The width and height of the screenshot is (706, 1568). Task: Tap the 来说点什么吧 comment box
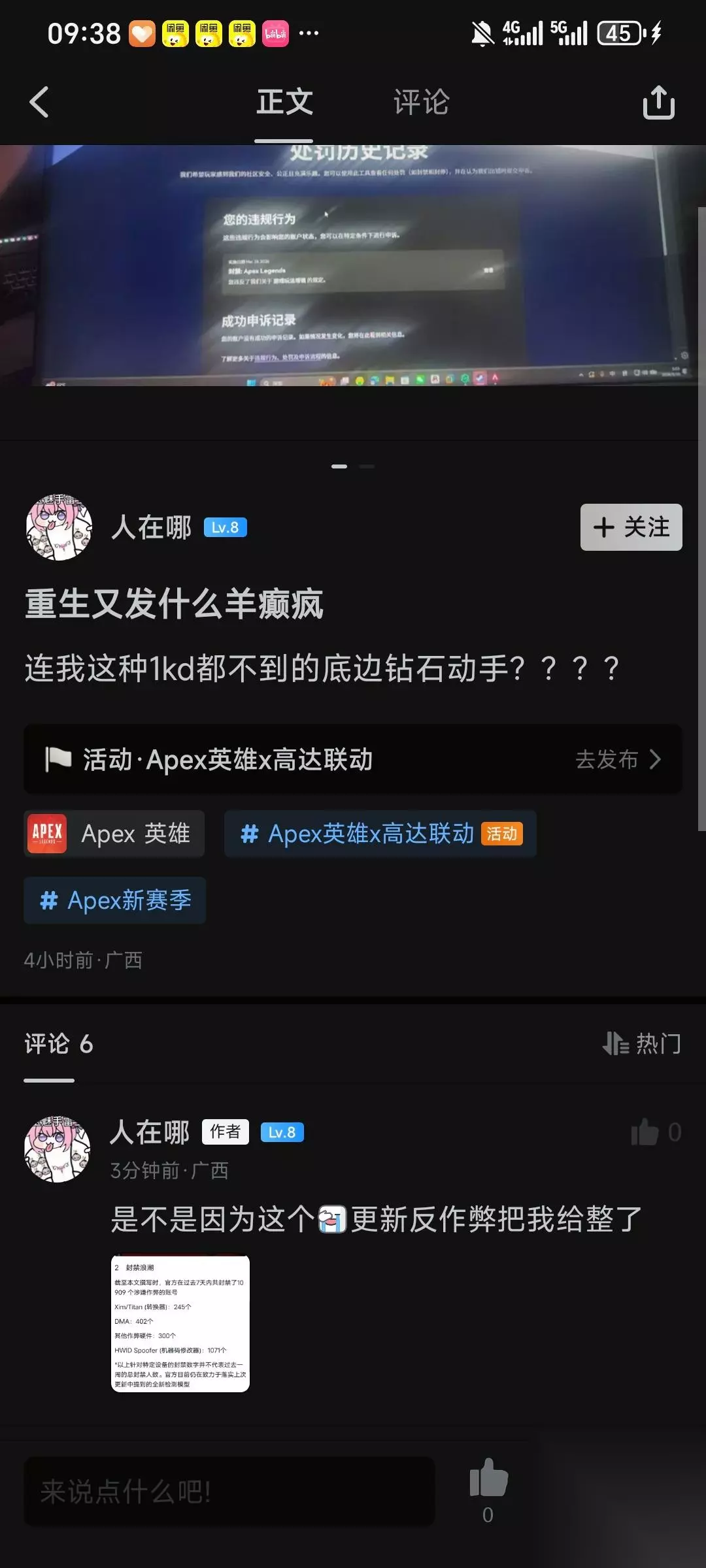click(x=229, y=1492)
